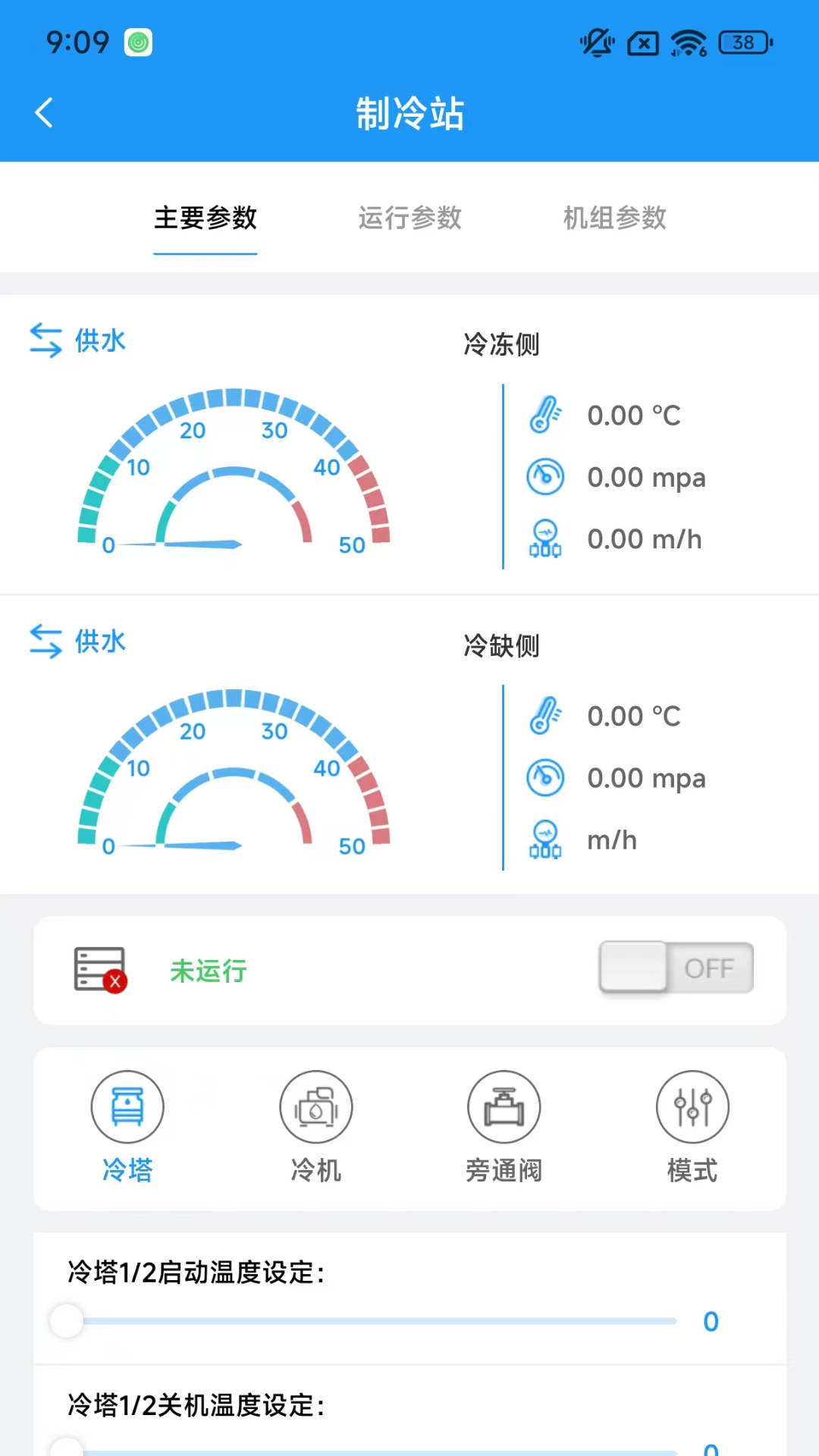Tap the 供水 switch icon beside 冷冻侧
Screen dimensions: 819x1456
(45, 340)
